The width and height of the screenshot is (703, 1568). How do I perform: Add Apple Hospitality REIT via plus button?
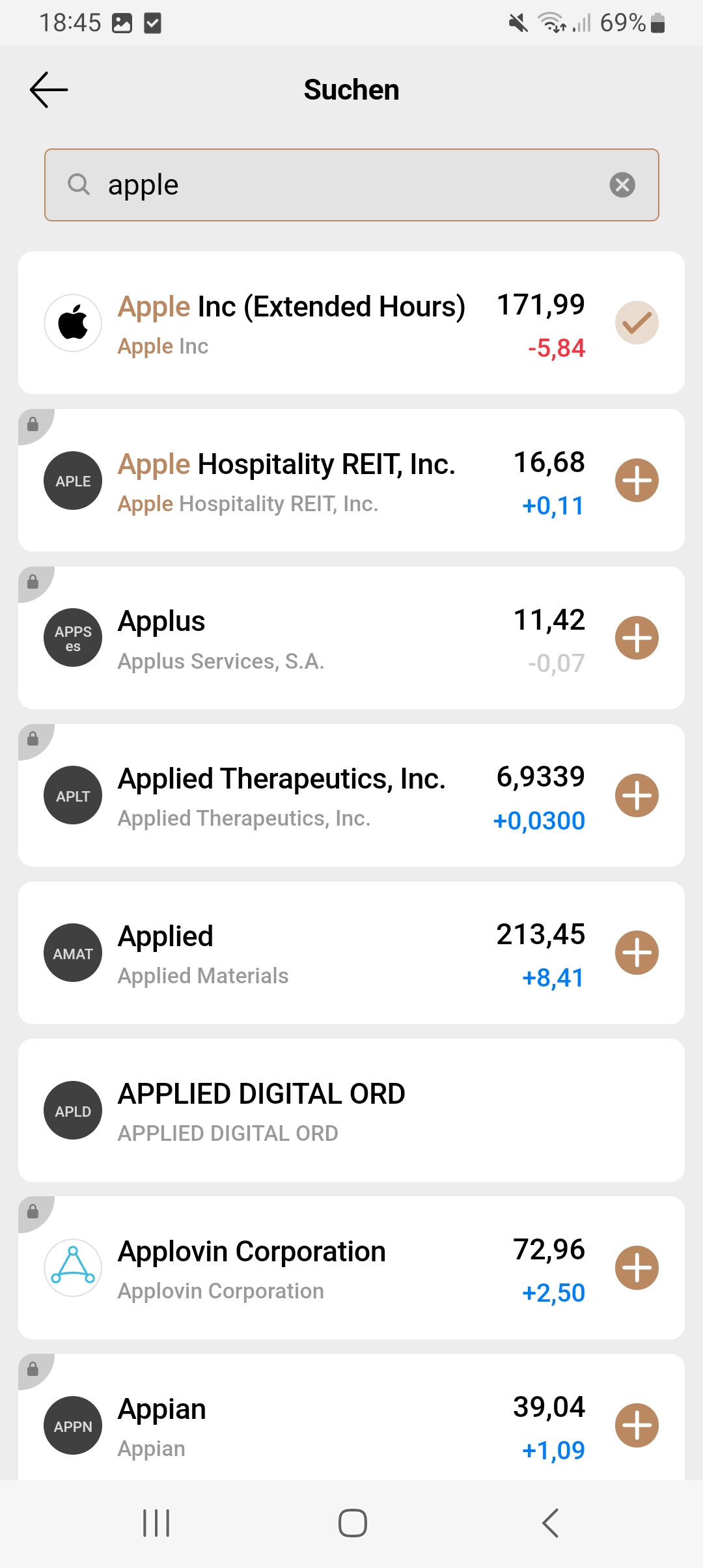(x=637, y=480)
